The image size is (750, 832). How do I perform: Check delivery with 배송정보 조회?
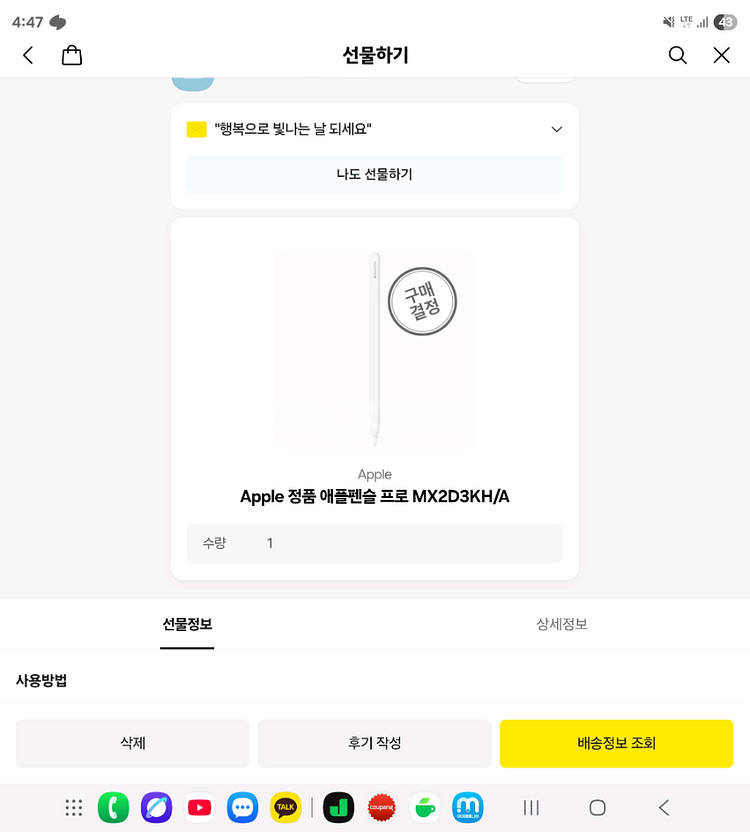pos(616,743)
